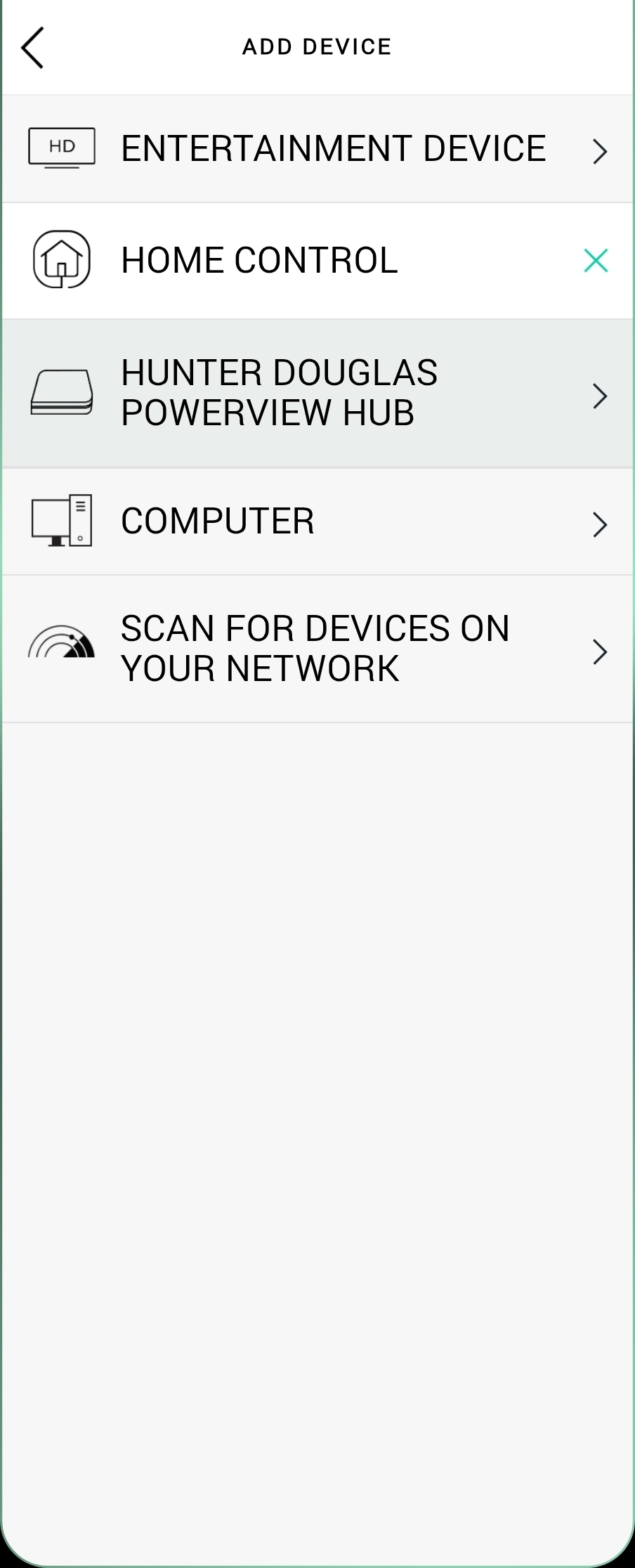Image resolution: width=635 pixels, height=1568 pixels.
Task: Choose Computer as device type
Action: pos(317,521)
